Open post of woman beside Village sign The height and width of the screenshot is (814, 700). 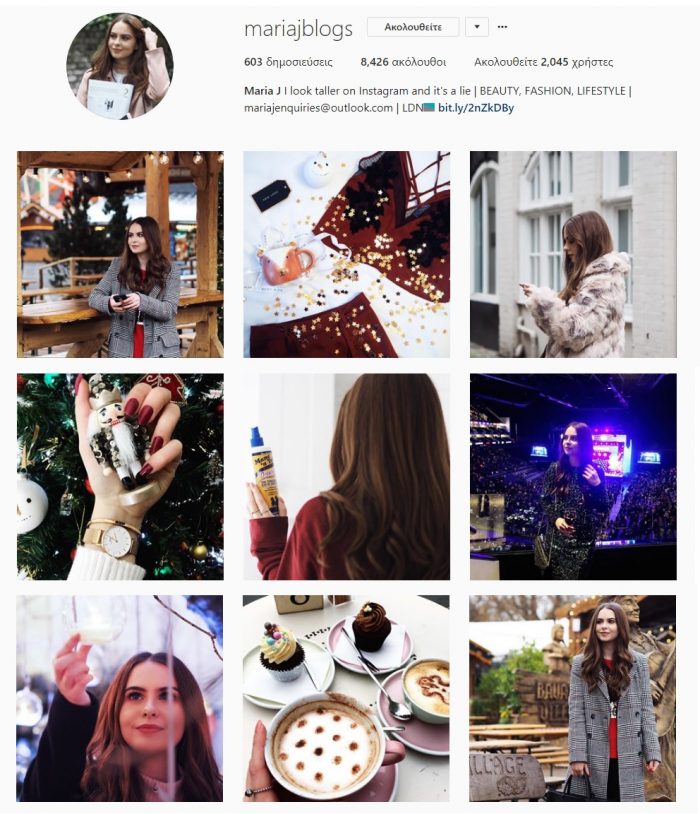click(573, 699)
